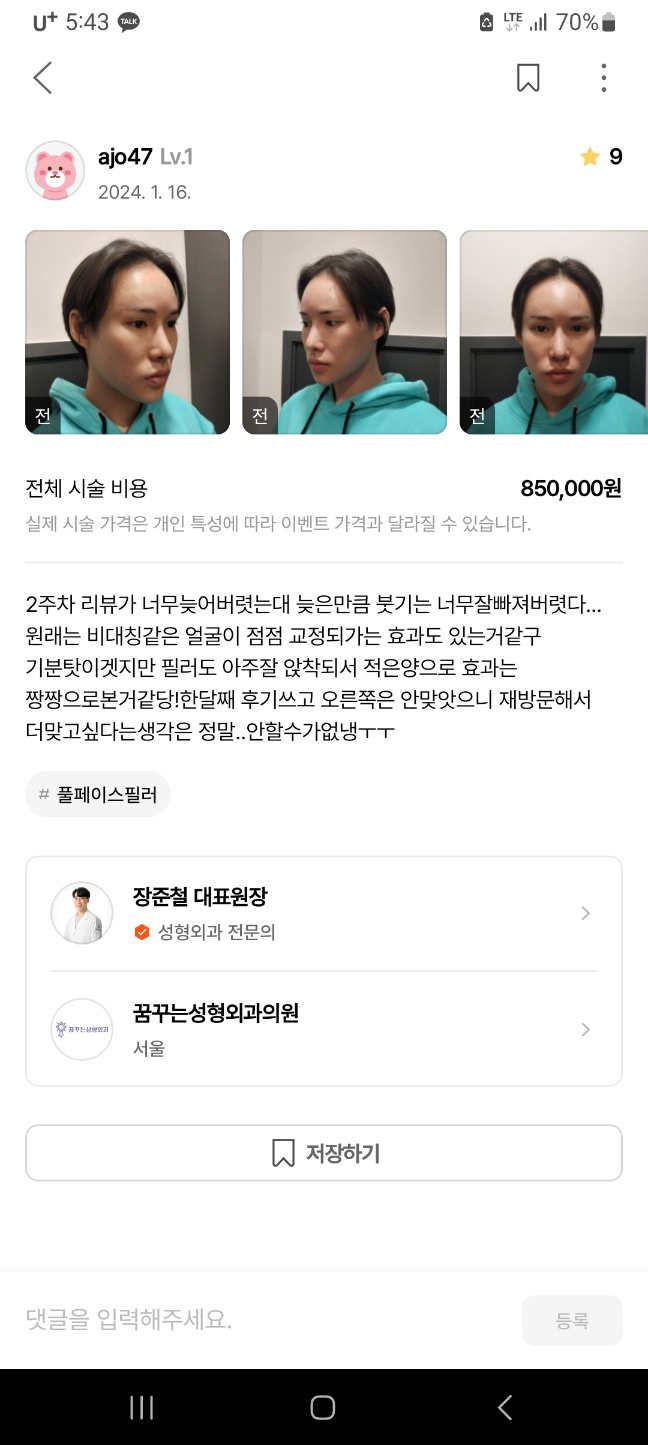Select the 풀페이스필러 hashtag chip
This screenshot has height=1445, width=648.
pos(98,794)
